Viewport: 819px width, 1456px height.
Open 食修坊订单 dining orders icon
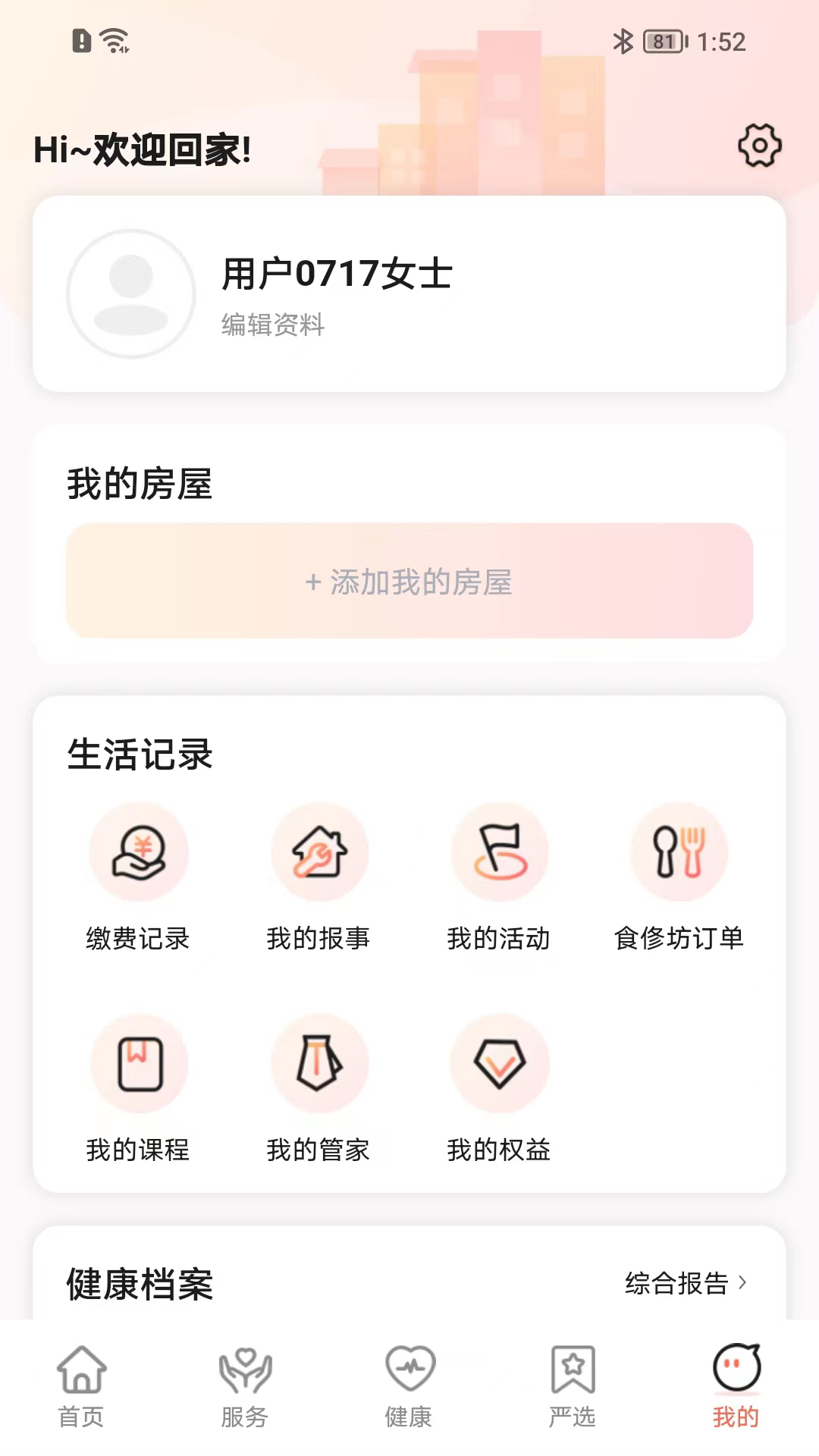click(x=679, y=852)
